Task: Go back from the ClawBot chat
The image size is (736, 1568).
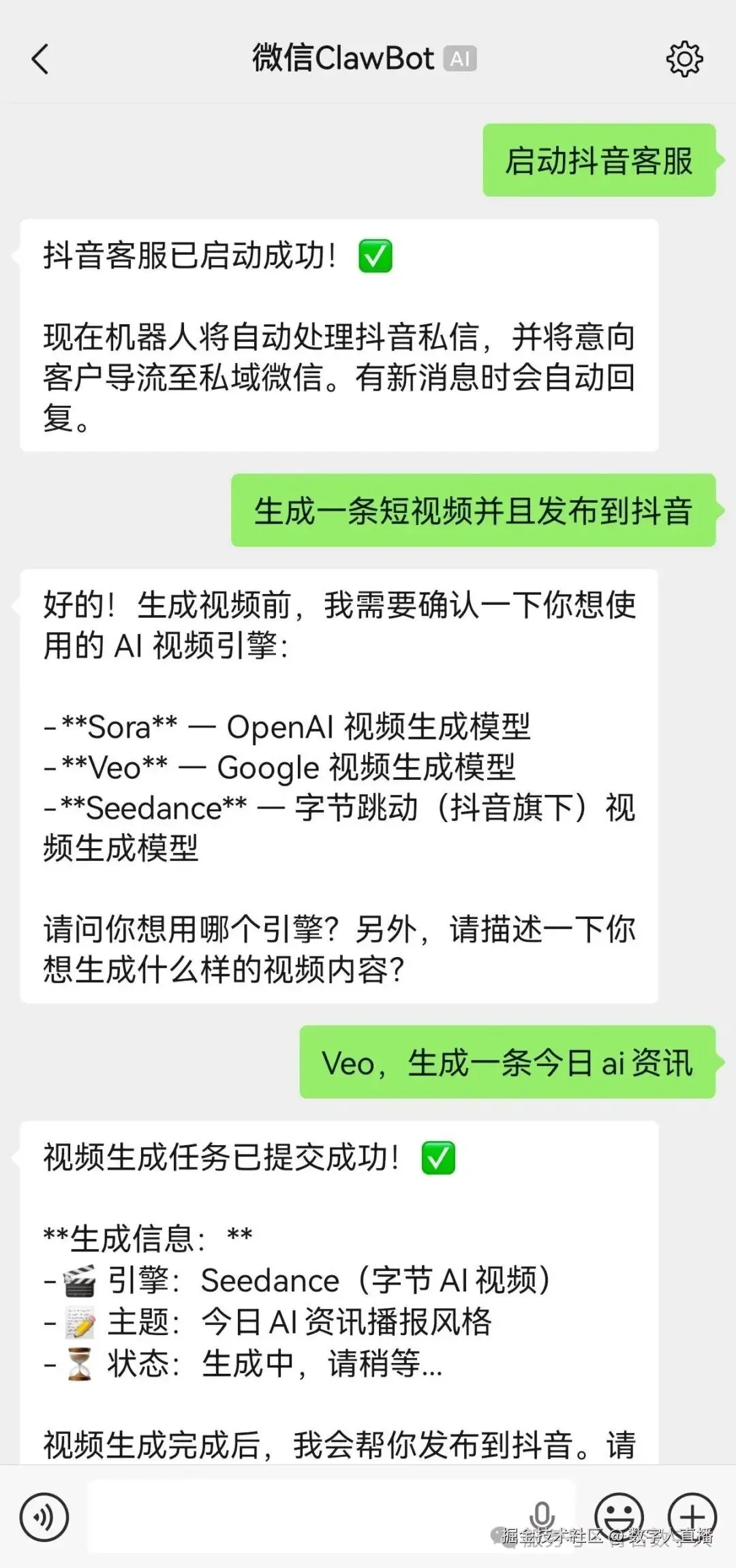Action: coord(40,59)
